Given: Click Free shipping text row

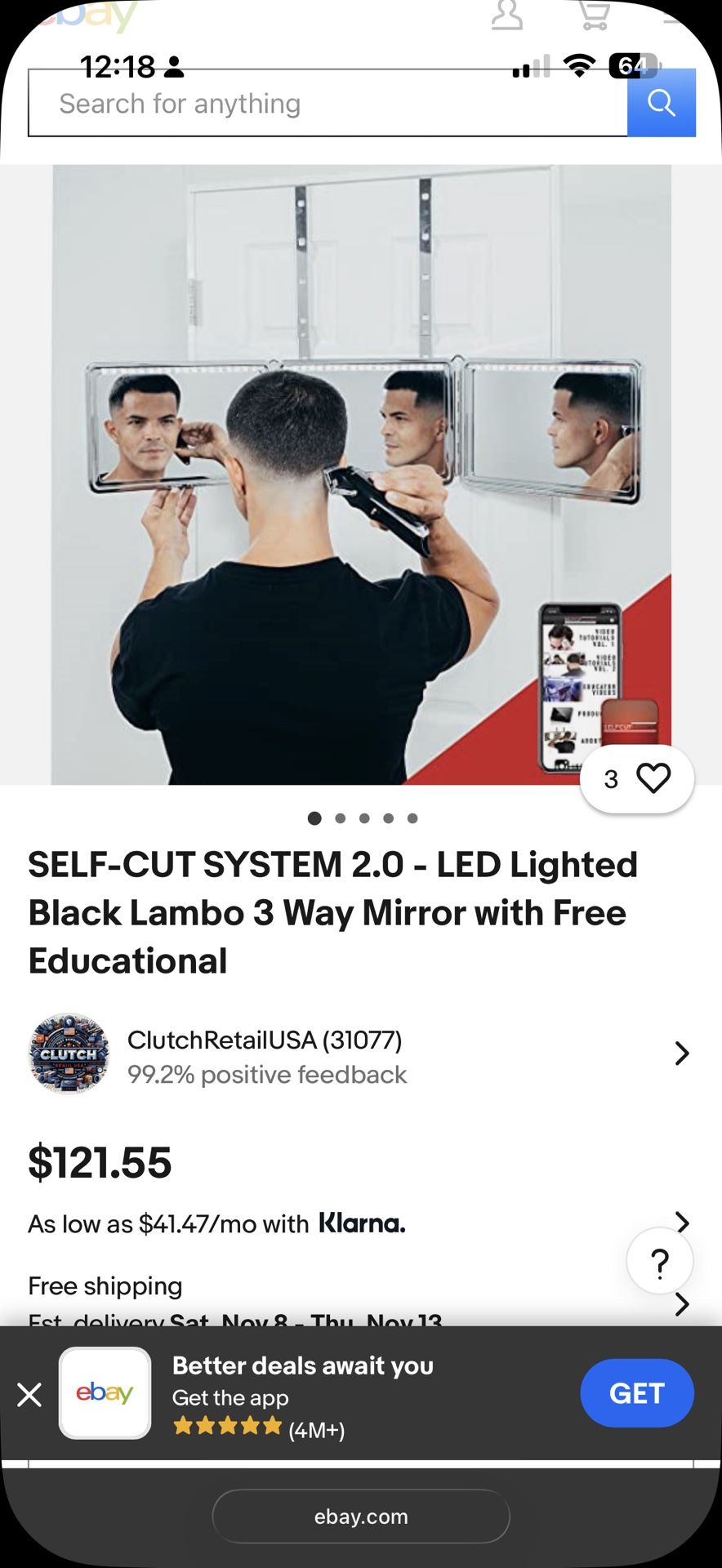Looking at the screenshot, I should click(x=105, y=1285).
